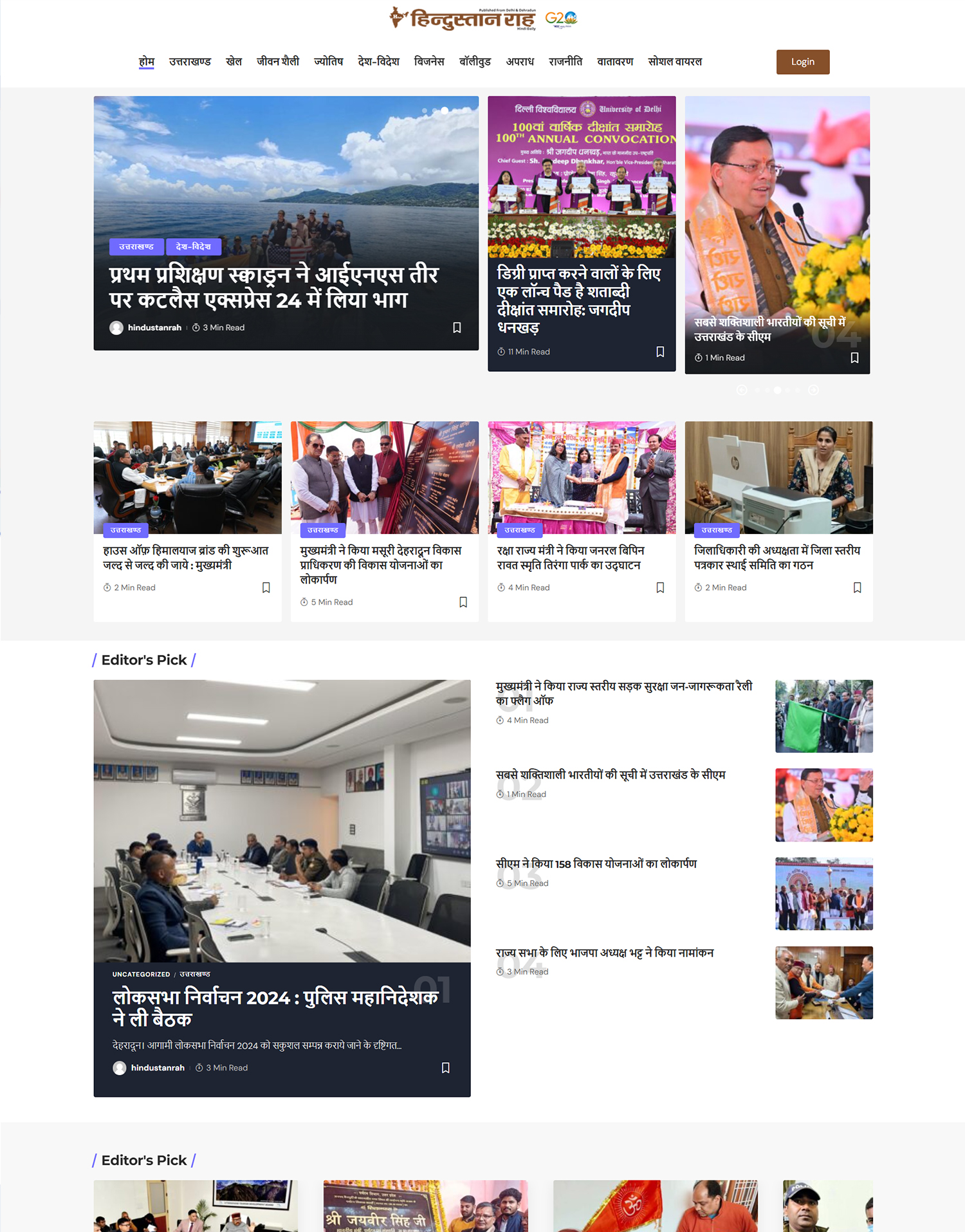965x1232 pixels.
Task: Open the जीवन शैली category
Action: pos(278,62)
